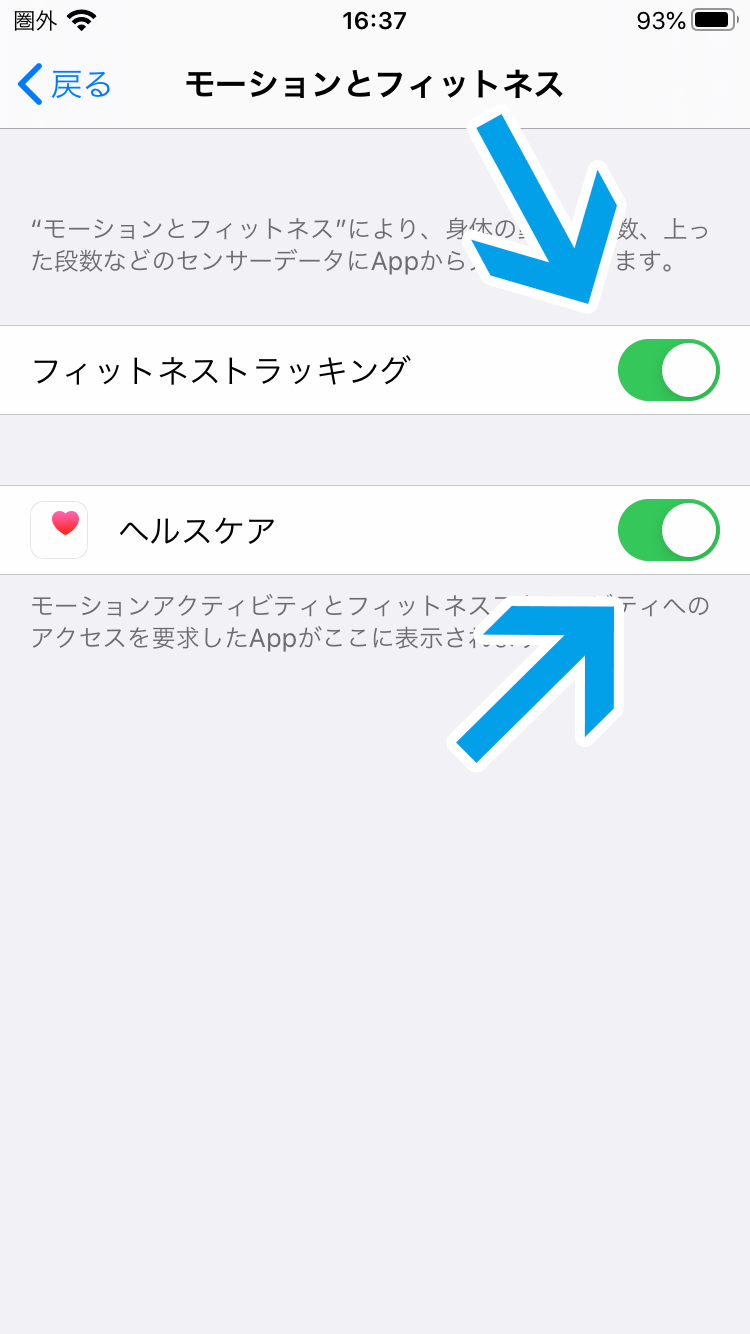Viewport: 750px width, 1334px height.
Task: Go back with the 戻る button
Action: pyautogui.click(x=65, y=85)
